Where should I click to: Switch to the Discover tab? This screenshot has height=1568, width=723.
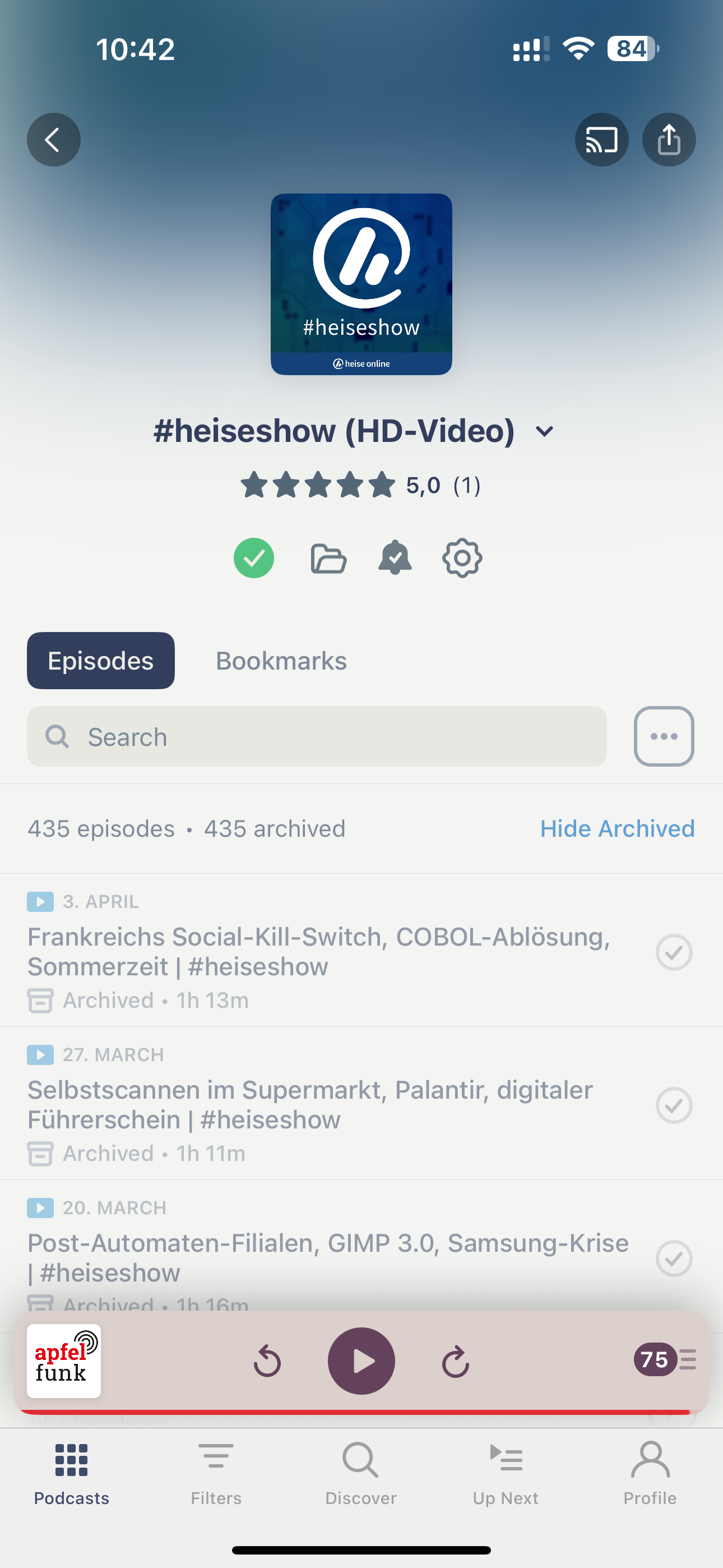pyautogui.click(x=361, y=1472)
